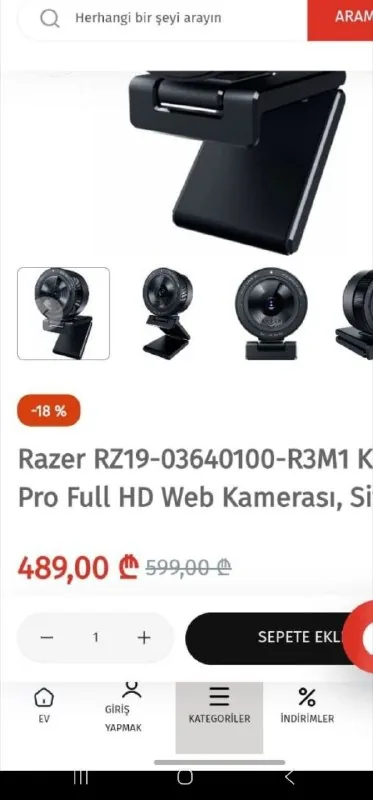Viewport: 373px width, 800px height.
Task: Tap the system back button
Action: click(289, 778)
